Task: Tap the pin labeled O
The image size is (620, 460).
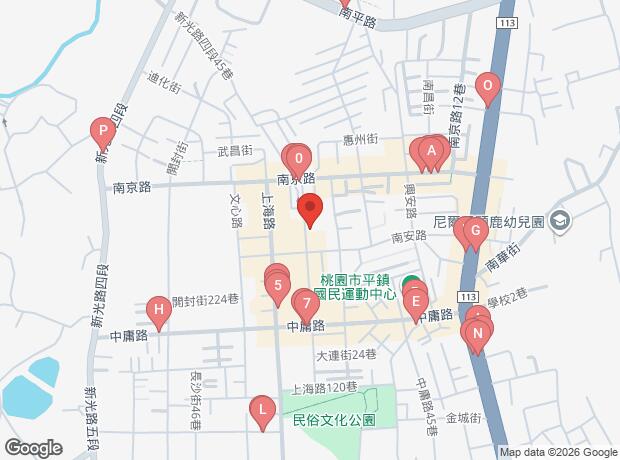Action: pos(488,87)
